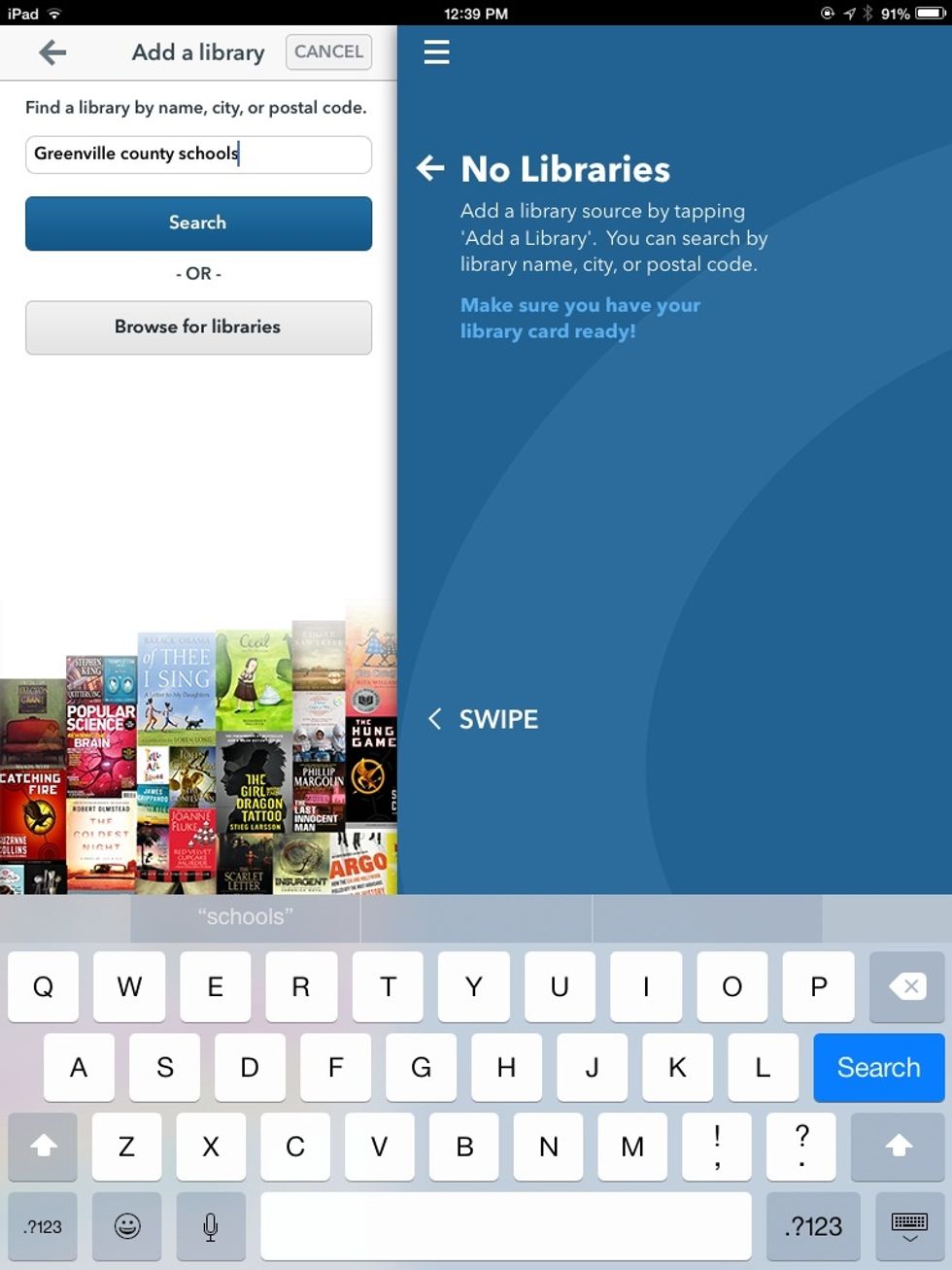Tap the CANCEL button

point(328,52)
